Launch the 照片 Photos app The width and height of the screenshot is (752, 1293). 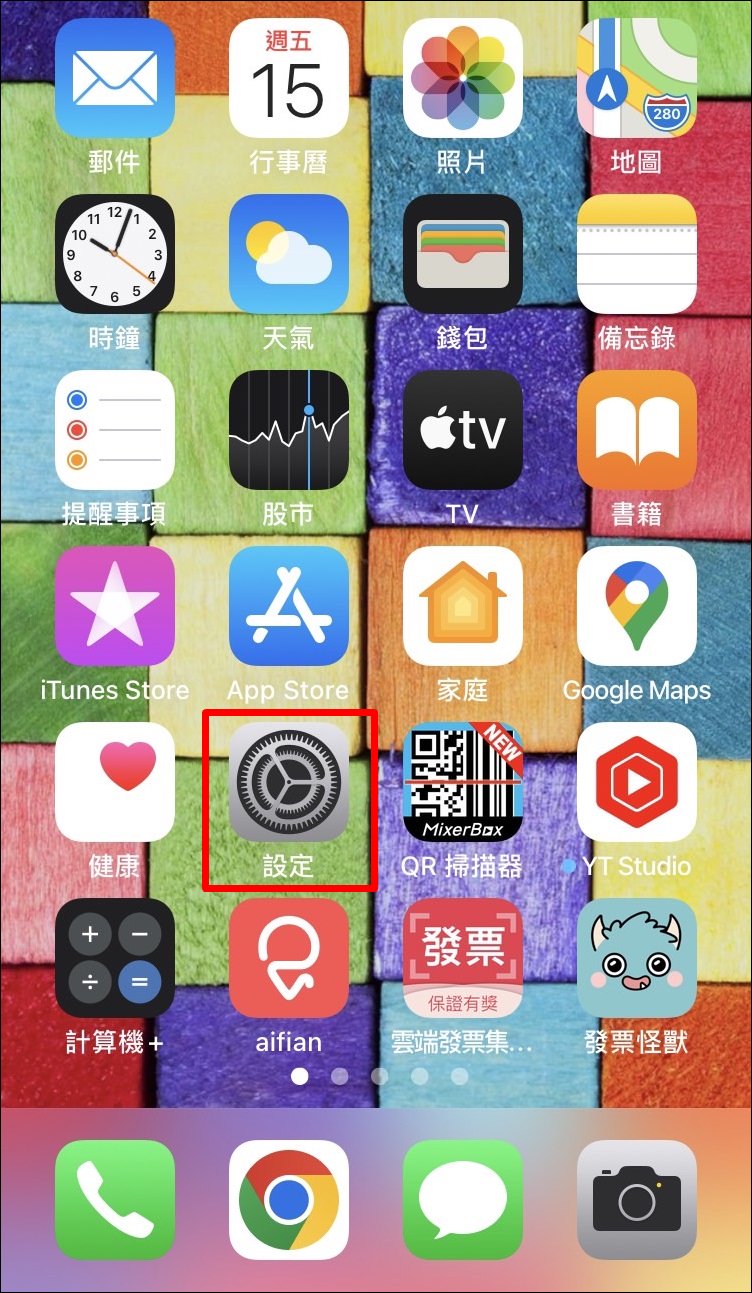462,78
